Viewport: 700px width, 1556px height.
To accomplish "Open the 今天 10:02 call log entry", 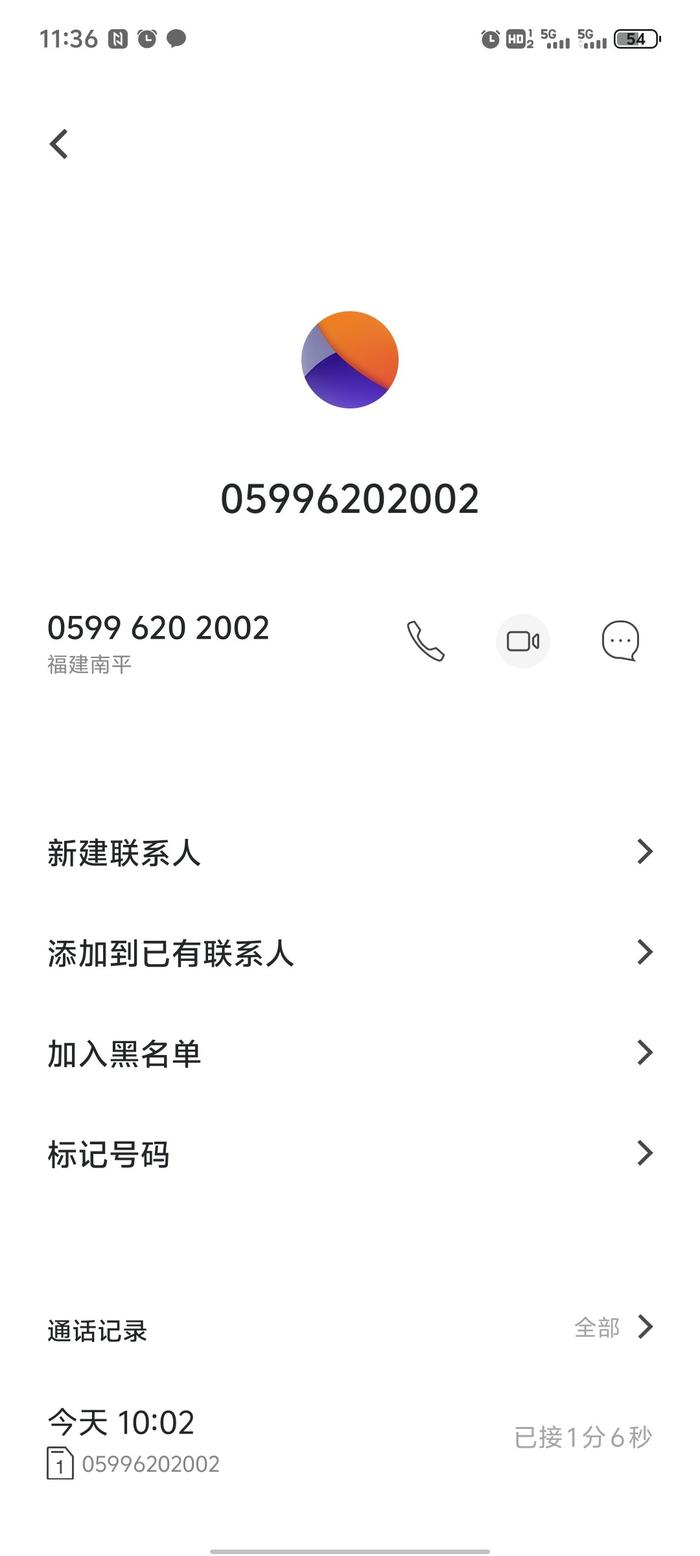I will [x=350, y=1440].
